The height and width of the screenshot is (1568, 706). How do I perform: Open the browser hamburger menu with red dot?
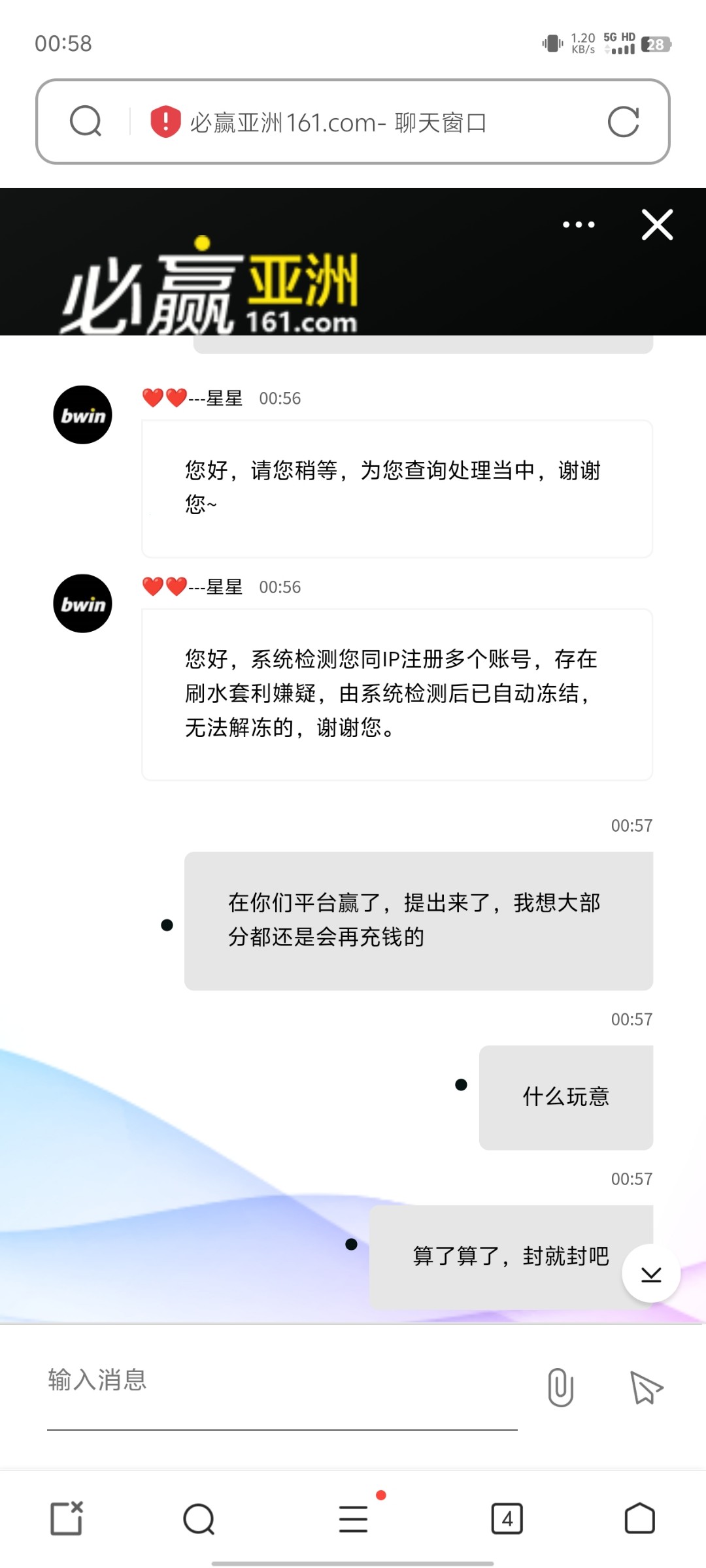(x=352, y=1518)
